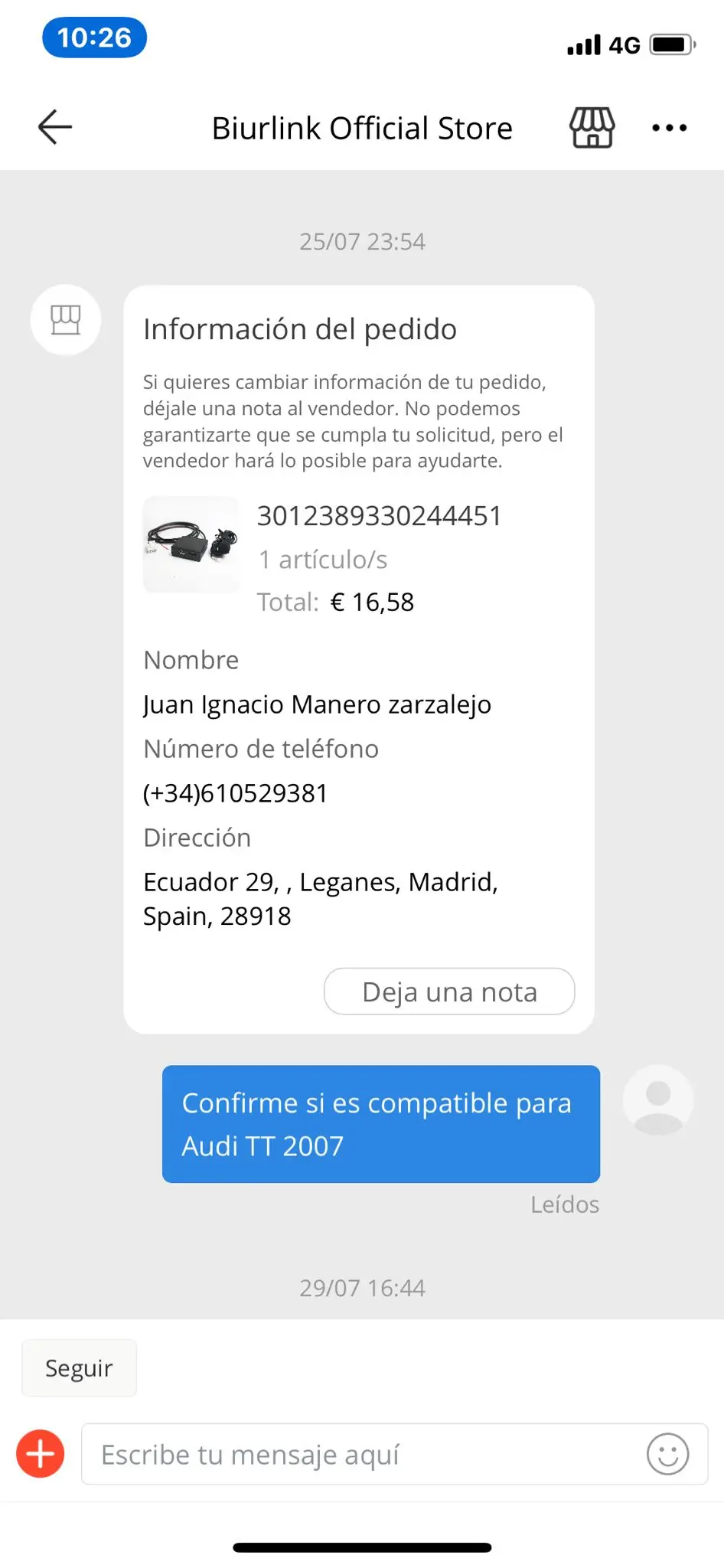Focus the 'Escribe tu mensaje aquí' field
This screenshot has height=1568, width=724.
point(360,1454)
